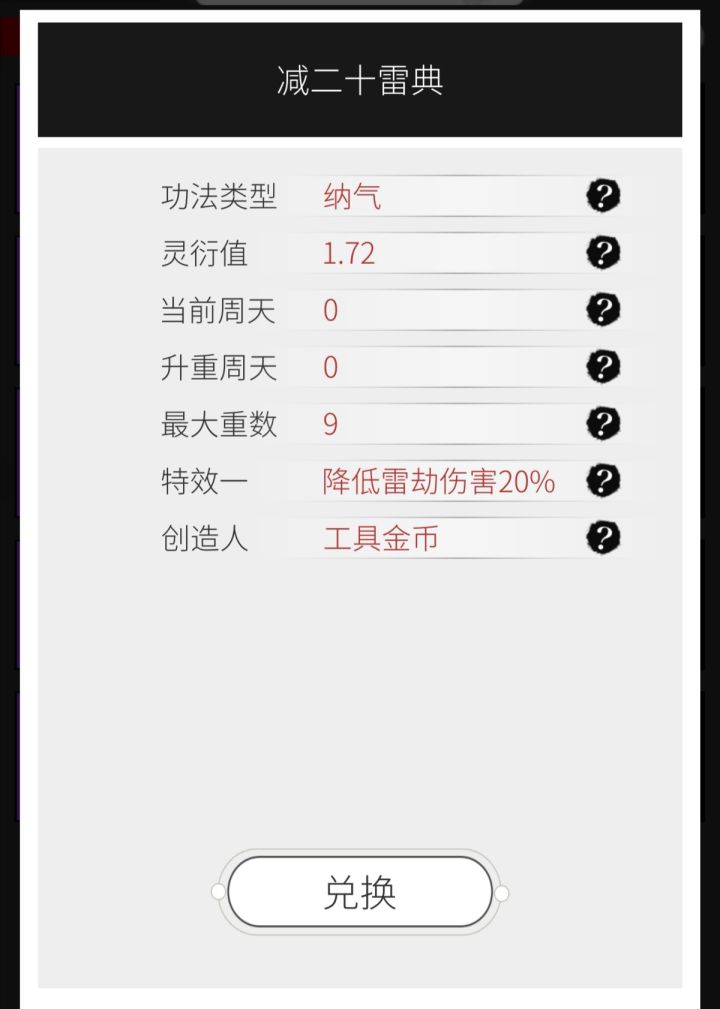
Task: Click the creator name 工具金币
Action: click(379, 539)
